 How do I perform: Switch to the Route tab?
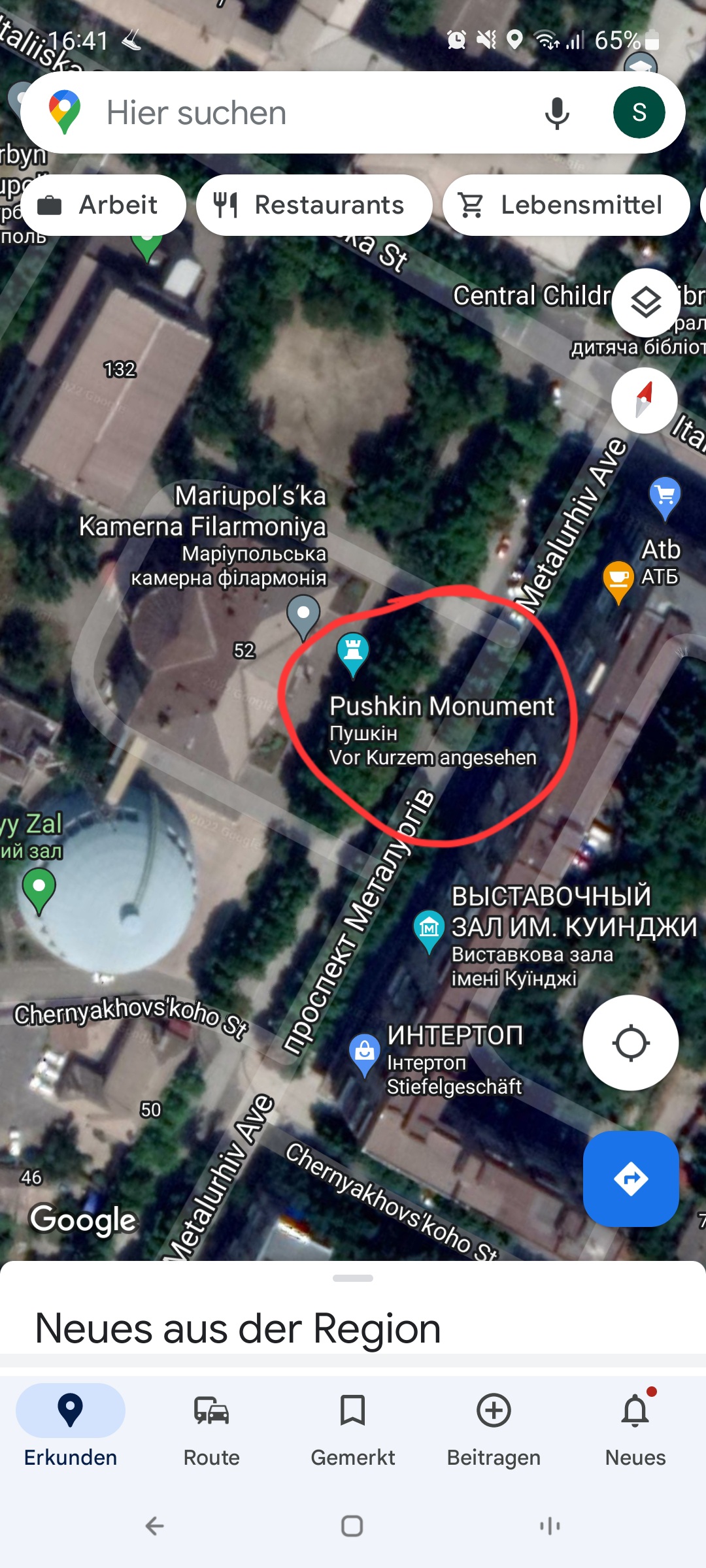(x=211, y=1429)
